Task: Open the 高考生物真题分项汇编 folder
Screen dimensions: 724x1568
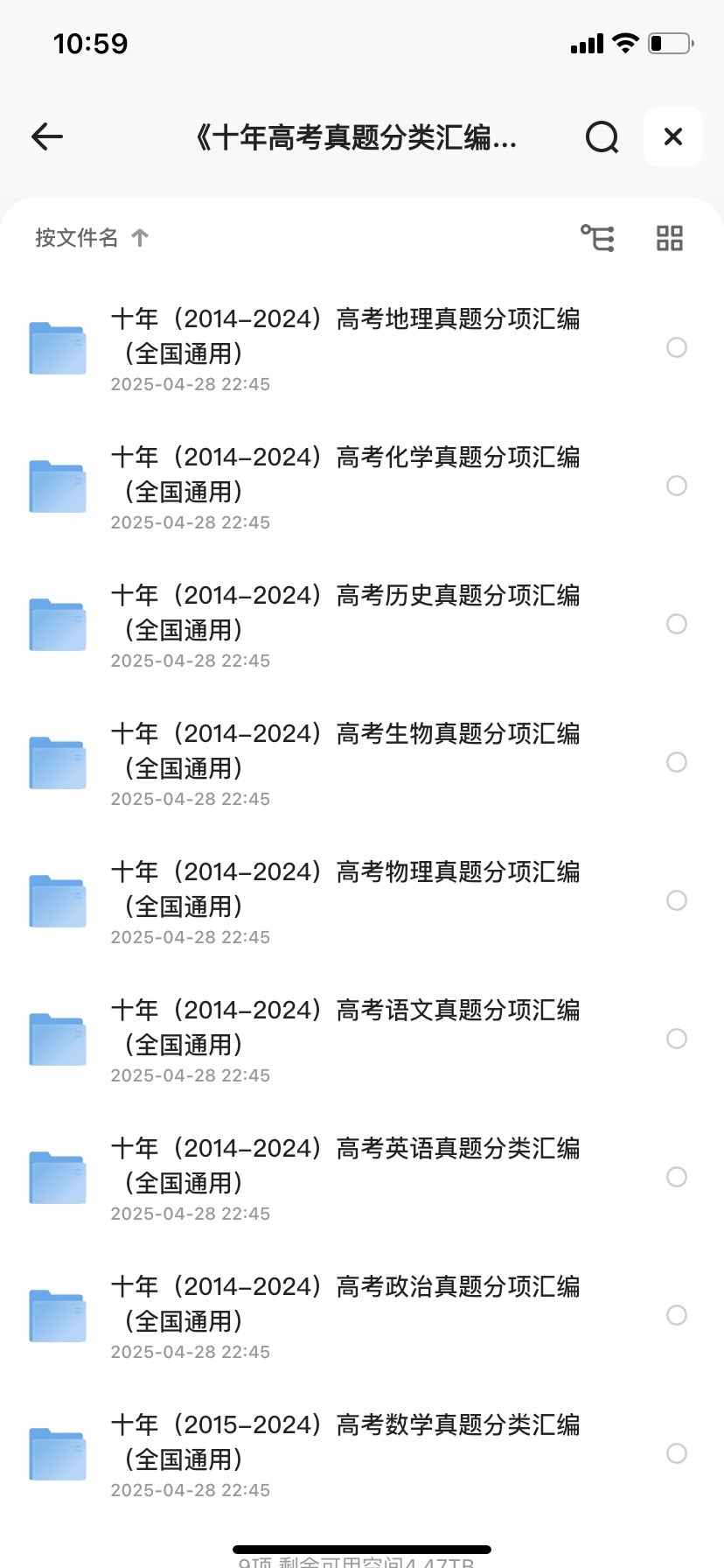Action: tap(345, 751)
